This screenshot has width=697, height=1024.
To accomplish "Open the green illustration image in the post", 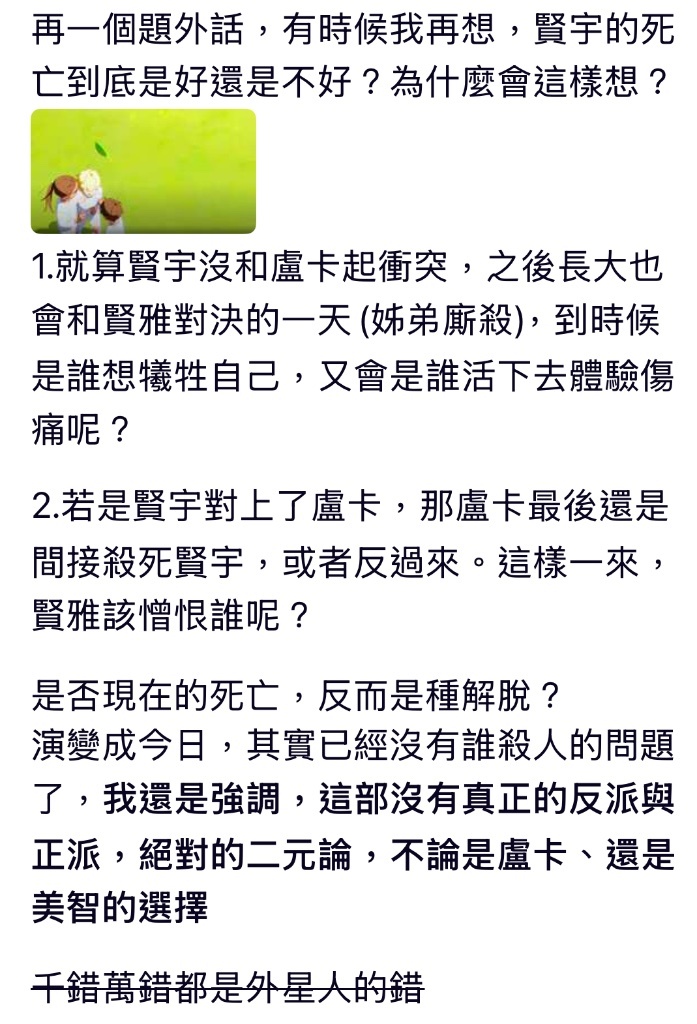I will pyautogui.click(x=143, y=172).
